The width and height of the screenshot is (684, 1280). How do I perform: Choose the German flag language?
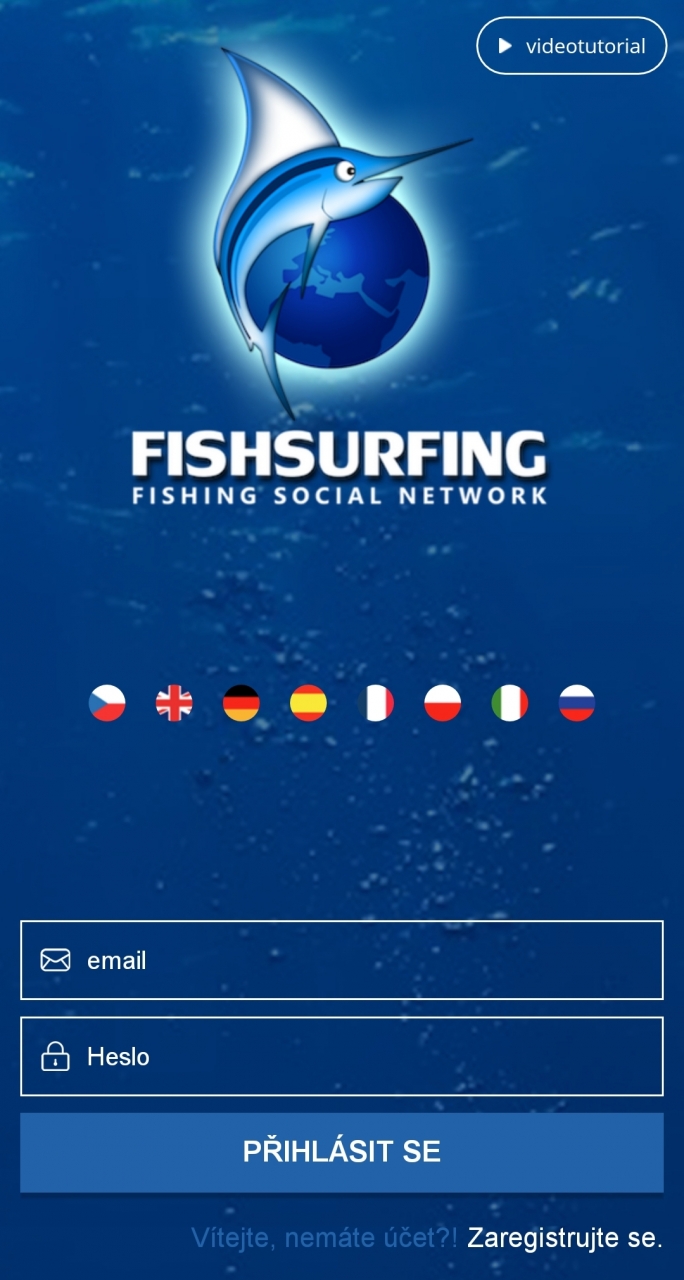pos(241,703)
